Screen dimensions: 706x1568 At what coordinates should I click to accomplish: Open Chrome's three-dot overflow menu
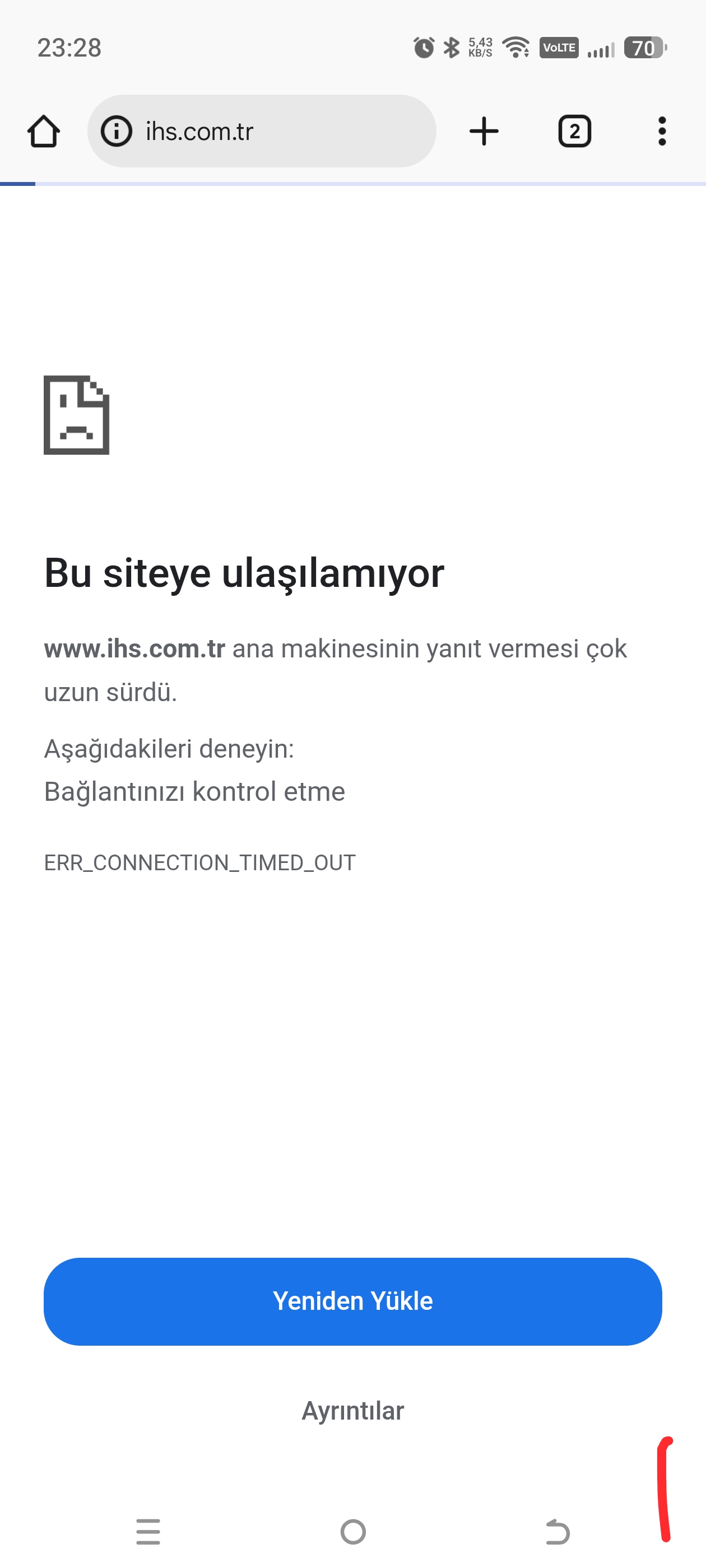[662, 131]
